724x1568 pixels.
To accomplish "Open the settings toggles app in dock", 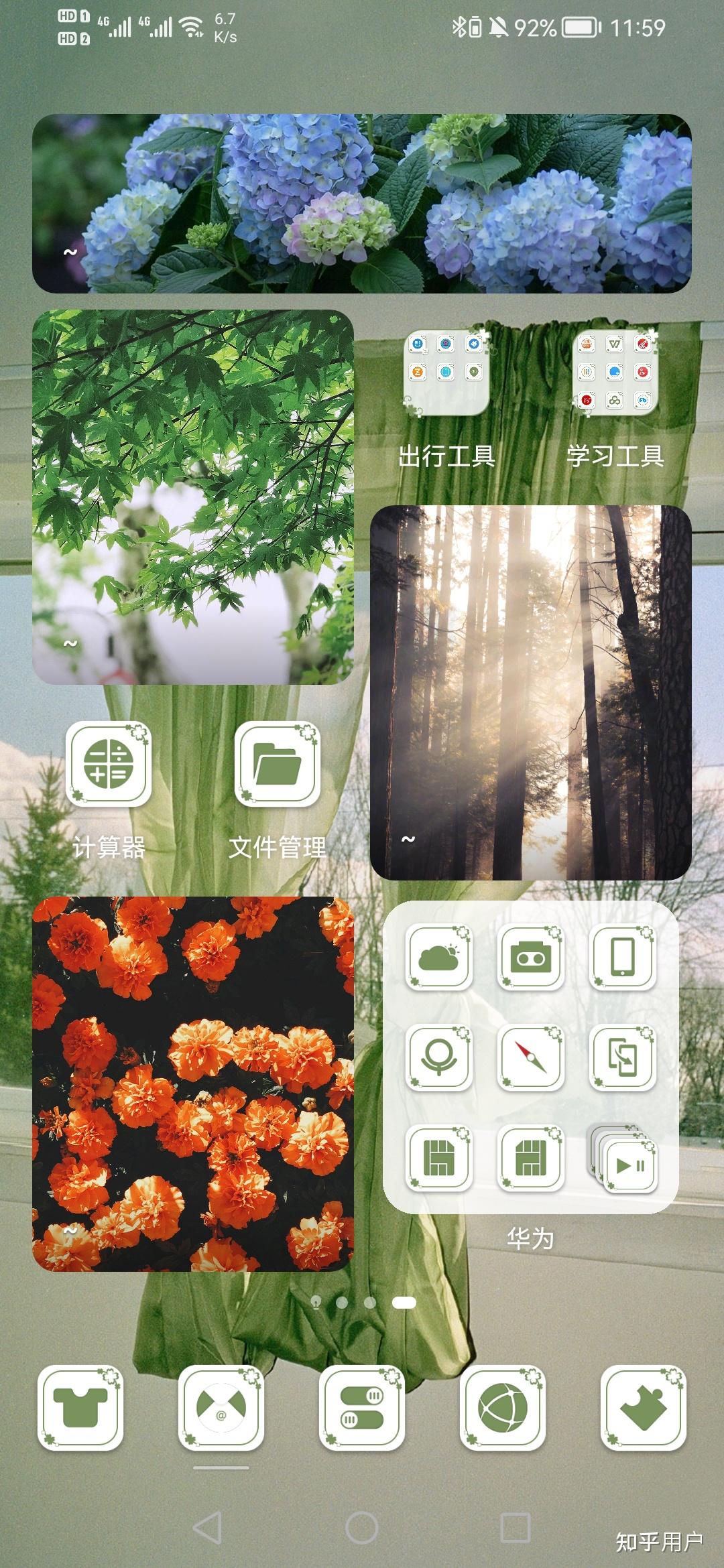I will [x=361, y=1407].
